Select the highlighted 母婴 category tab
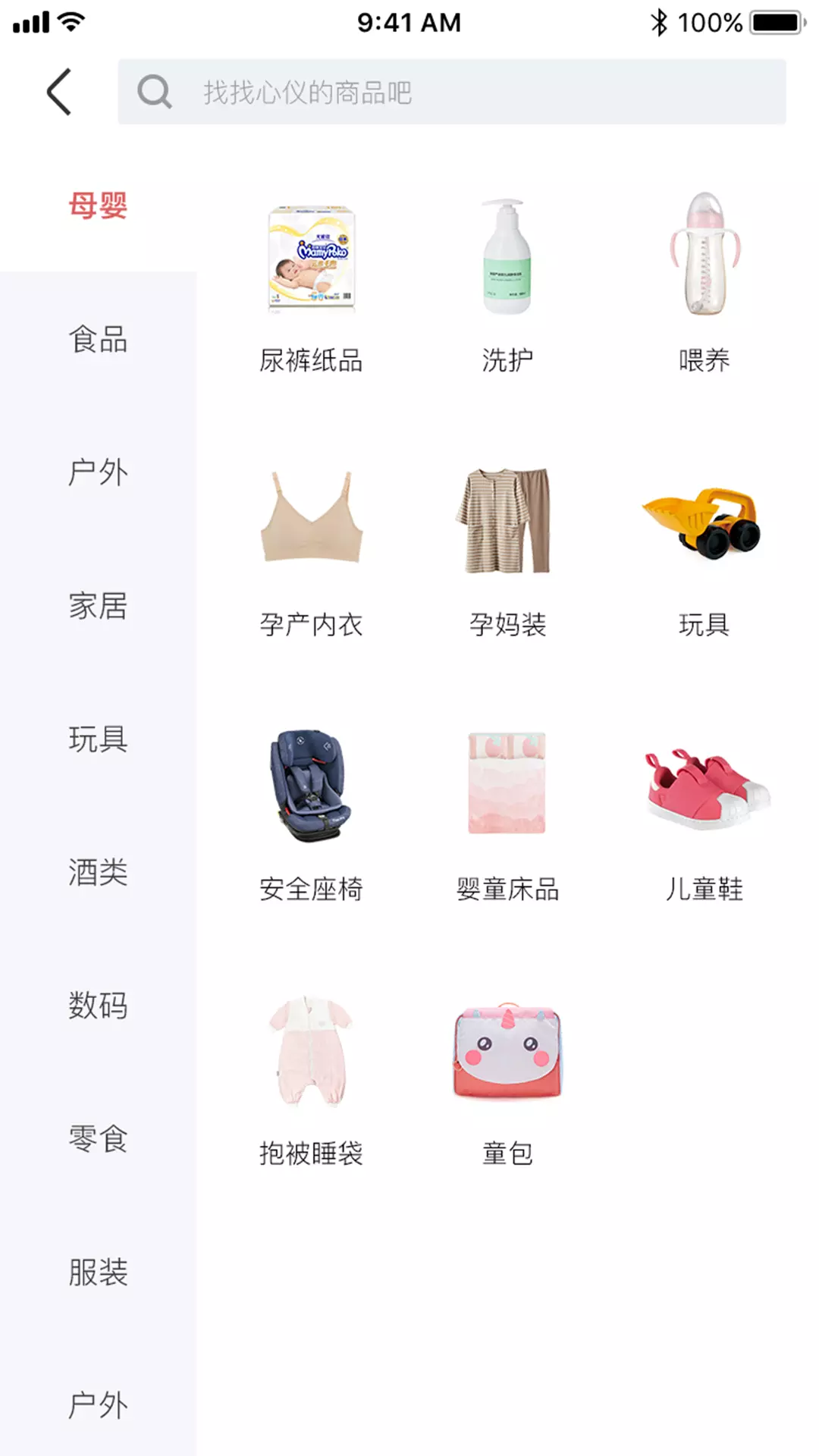This screenshot has height=1456, width=819. pyautogui.click(x=98, y=206)
